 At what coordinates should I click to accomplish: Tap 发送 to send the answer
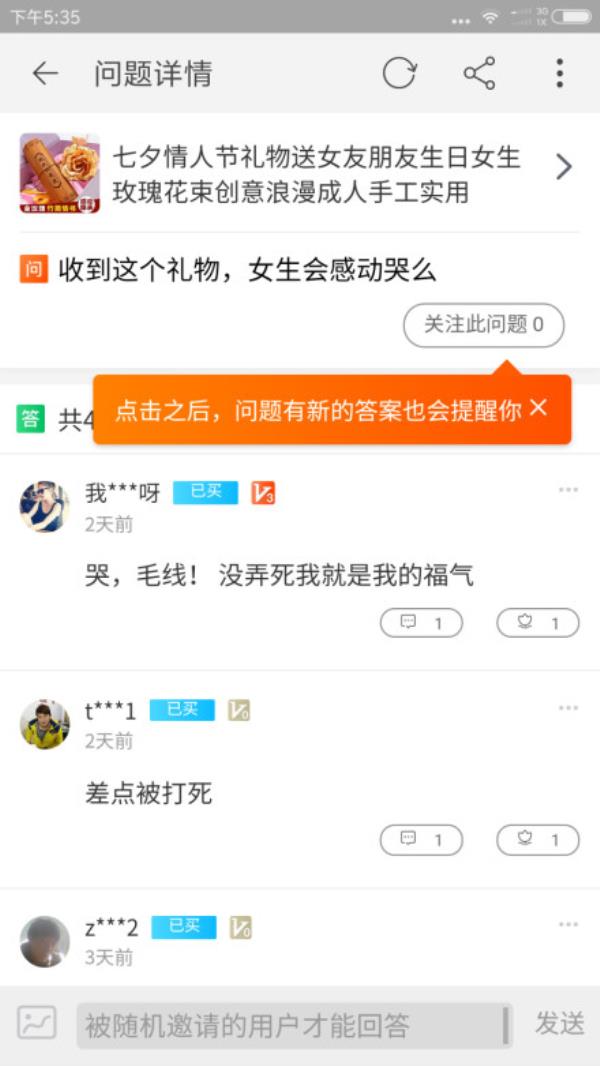[x=559, y=1024]
